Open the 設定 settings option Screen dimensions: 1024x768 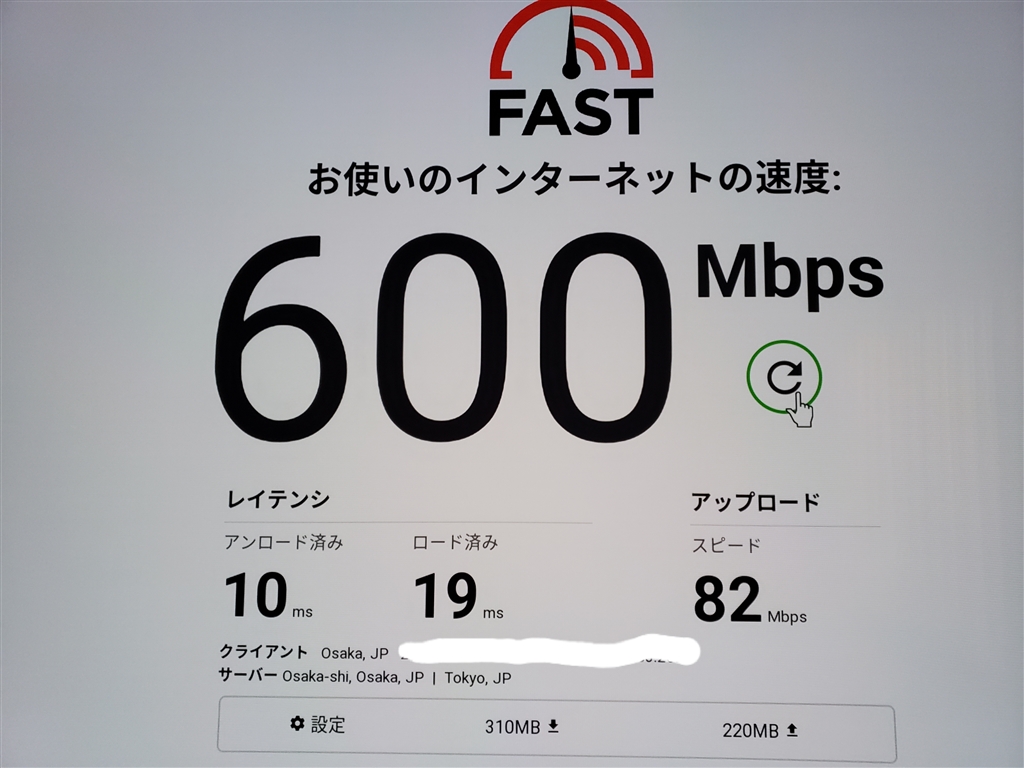coord(318,725)
